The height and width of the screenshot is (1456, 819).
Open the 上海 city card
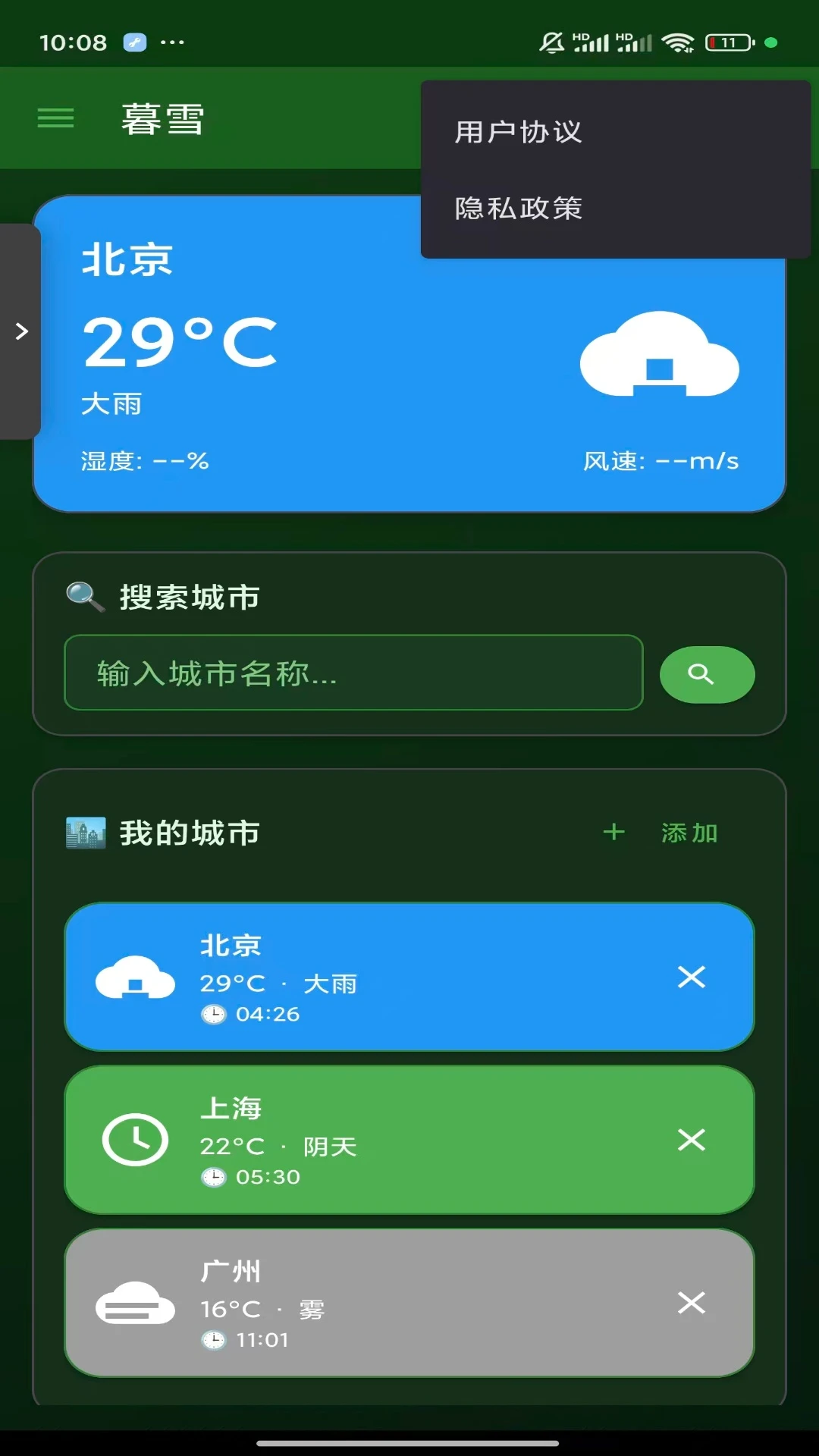click(x=379, y=1140)
